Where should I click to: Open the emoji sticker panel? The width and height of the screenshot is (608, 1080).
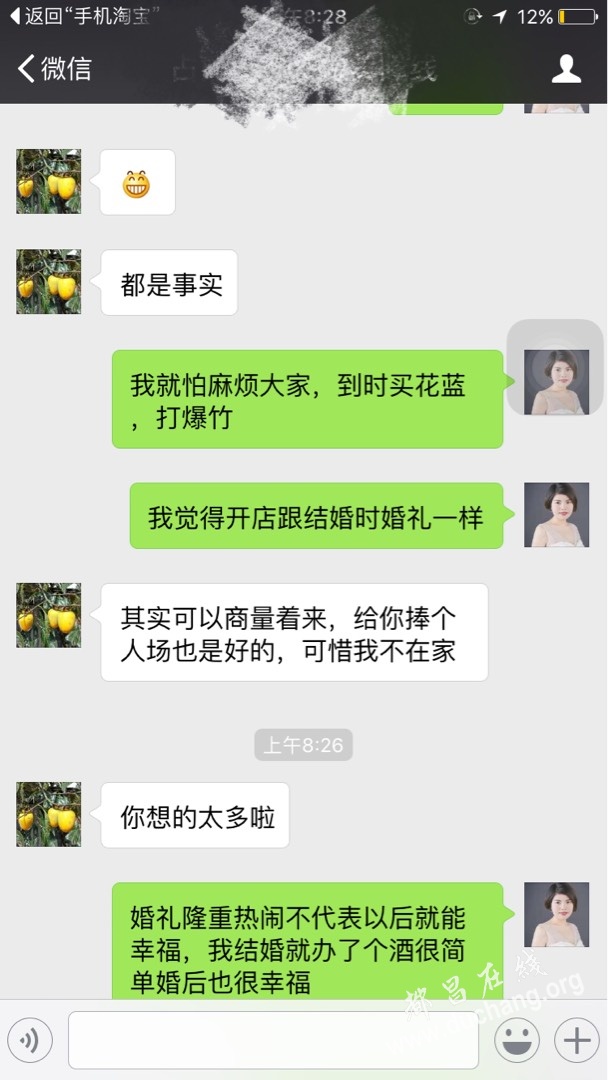click(516, 1041)
